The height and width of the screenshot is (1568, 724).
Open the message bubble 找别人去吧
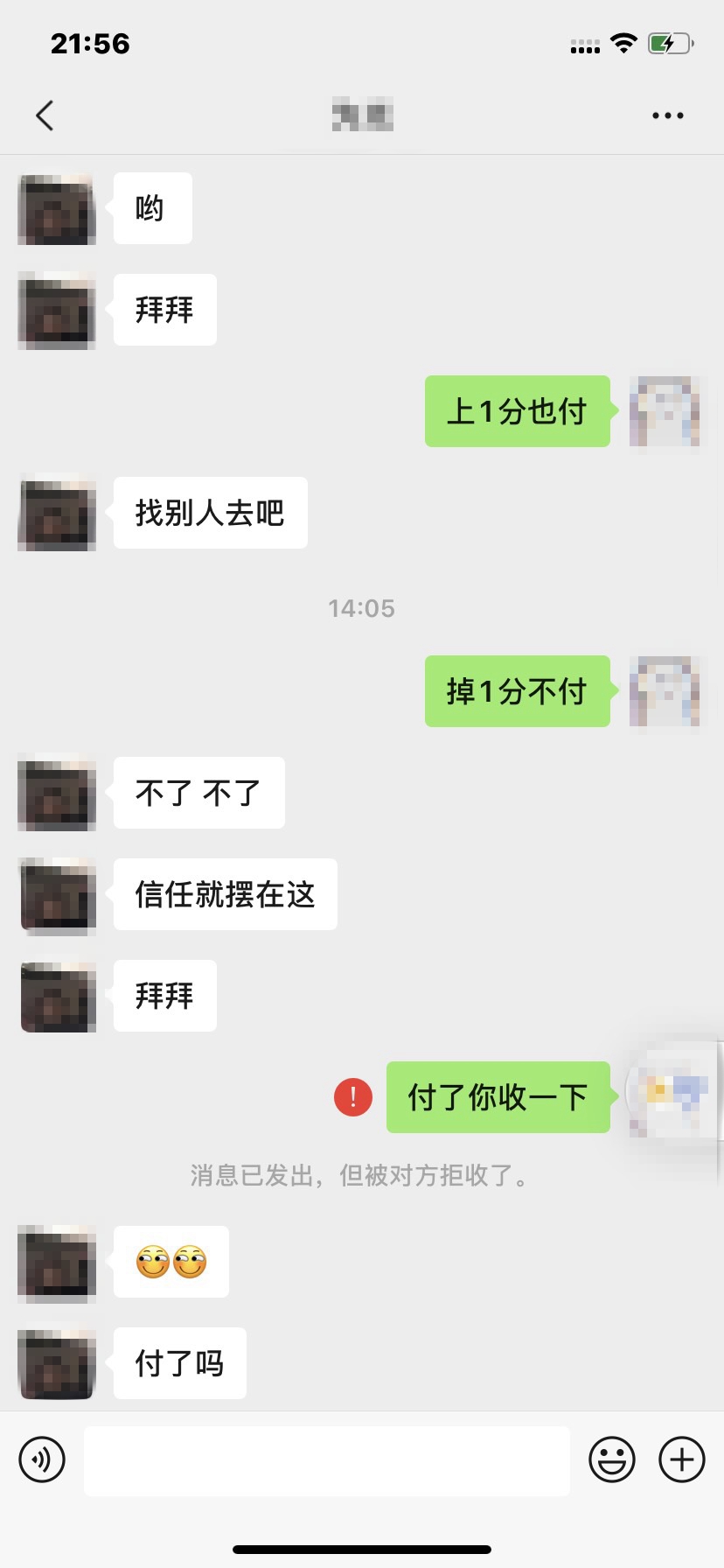point(210,514)
